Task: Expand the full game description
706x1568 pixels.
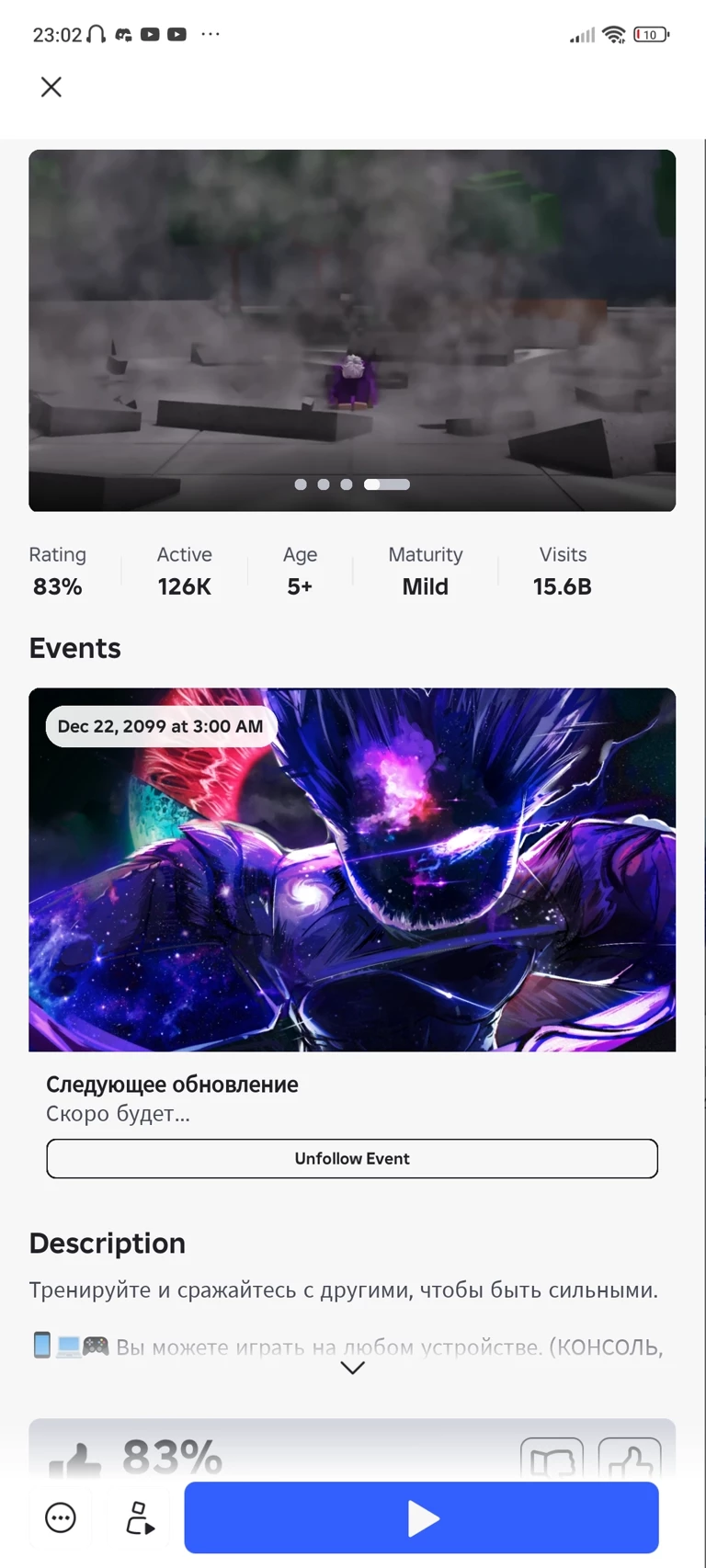Action: click(x=352, y=1368)
